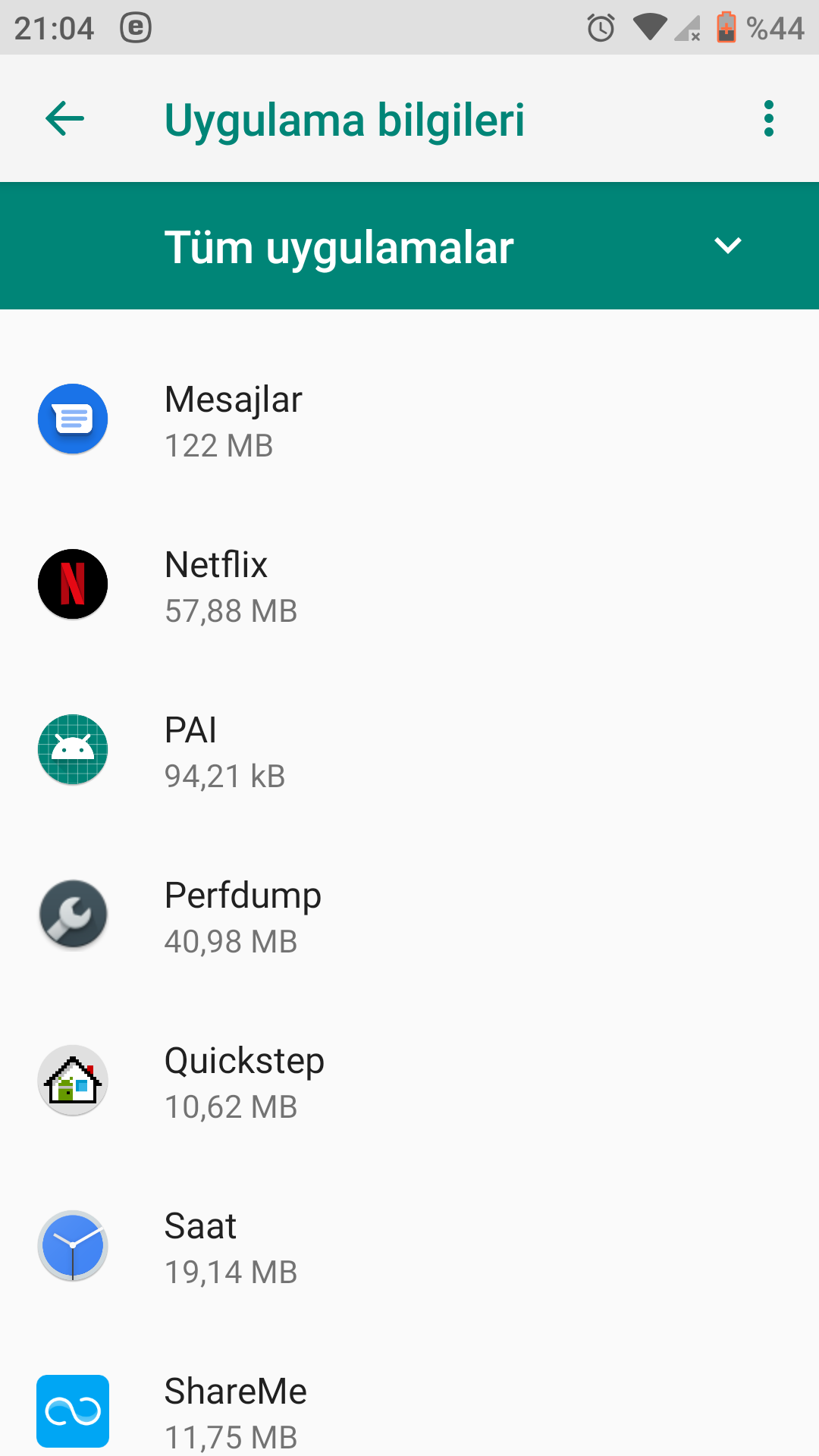This screenshot has width=819, height=1456.
Task: Go back from Uygulama bilgileri
Action: pos(65,119)
